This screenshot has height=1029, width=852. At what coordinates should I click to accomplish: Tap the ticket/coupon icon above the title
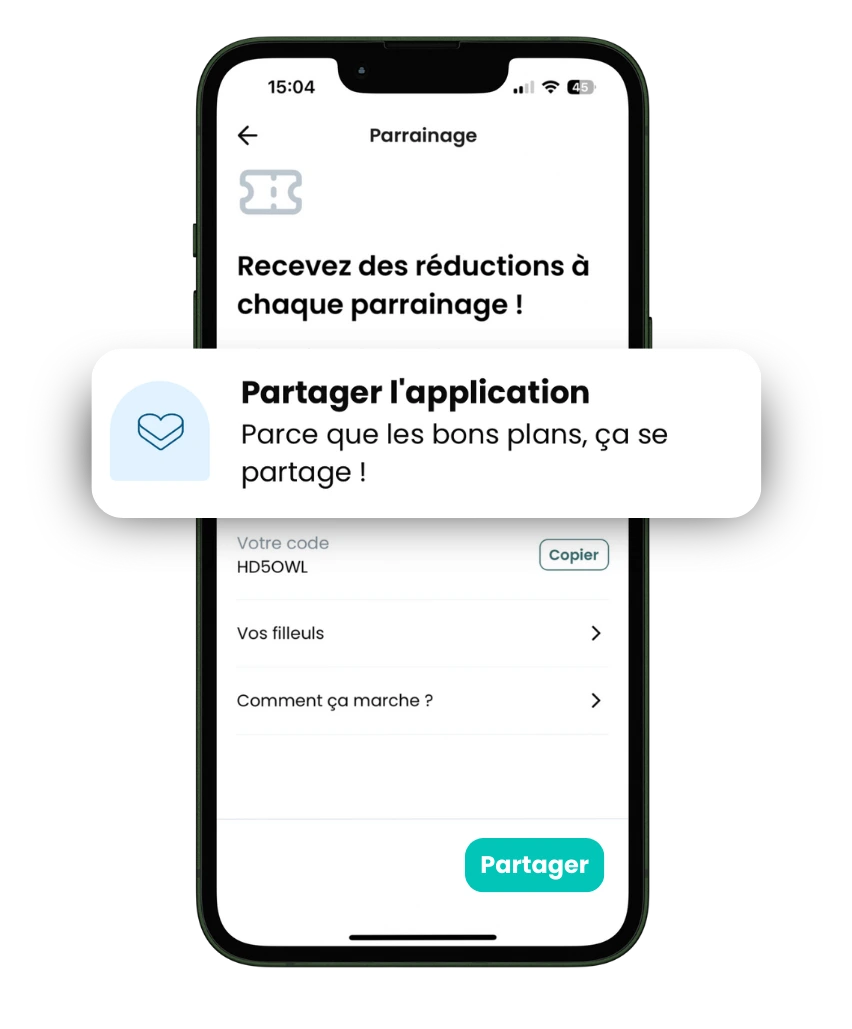268,192
